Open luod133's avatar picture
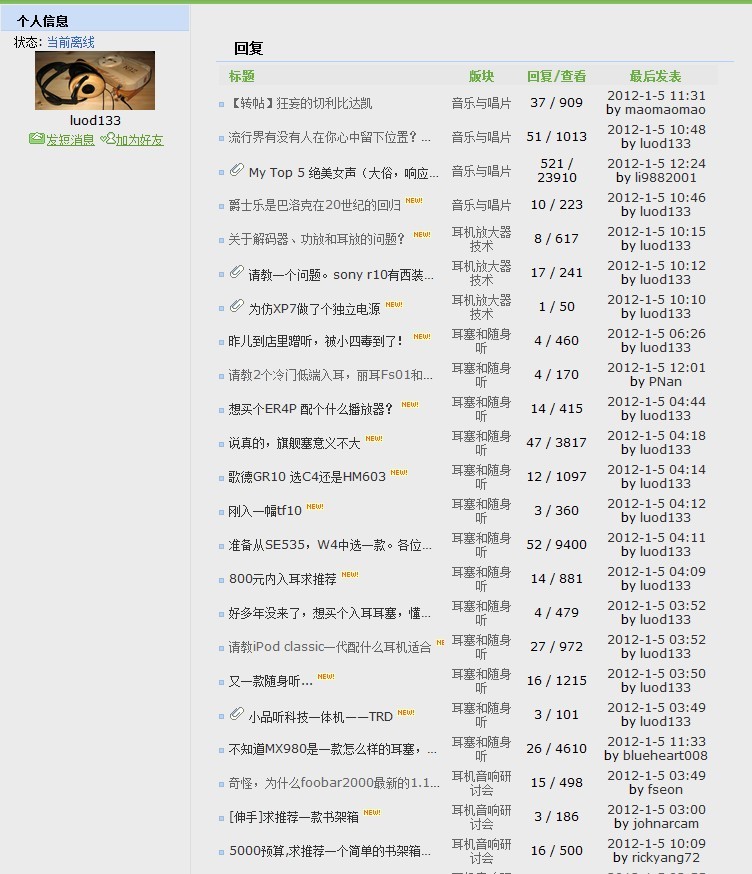 pyautogui.click(x=95, y=81)
